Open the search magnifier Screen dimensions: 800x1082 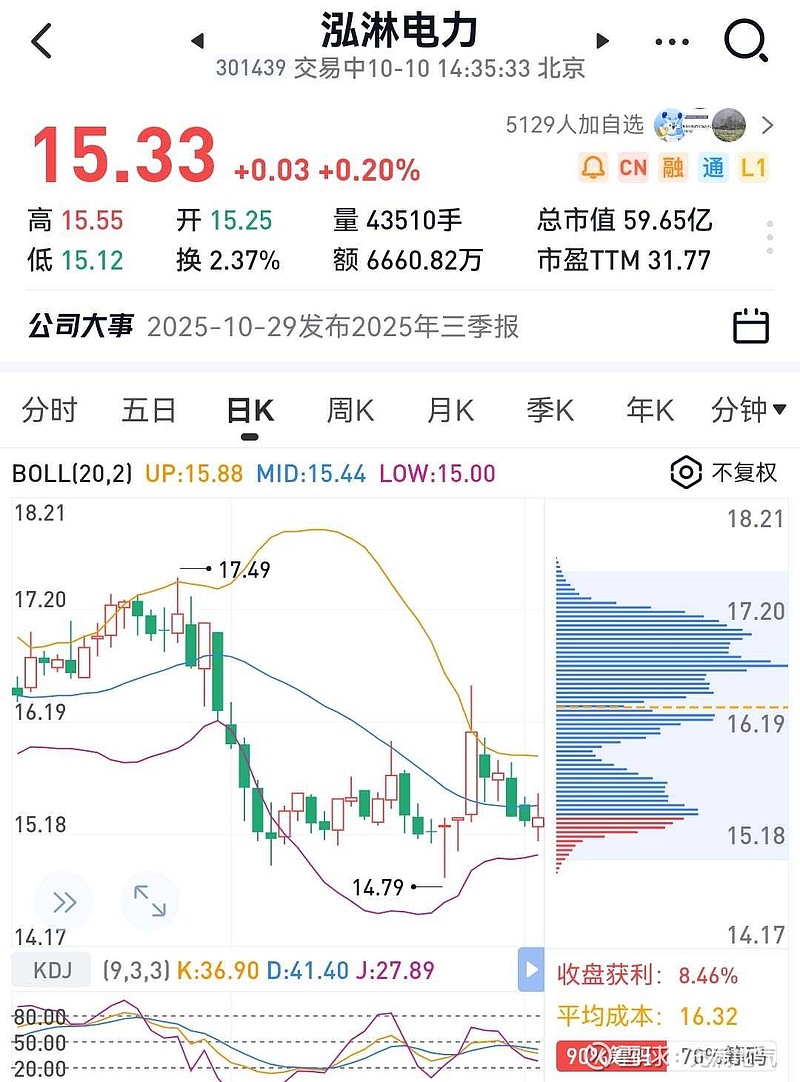pos(745,41)
